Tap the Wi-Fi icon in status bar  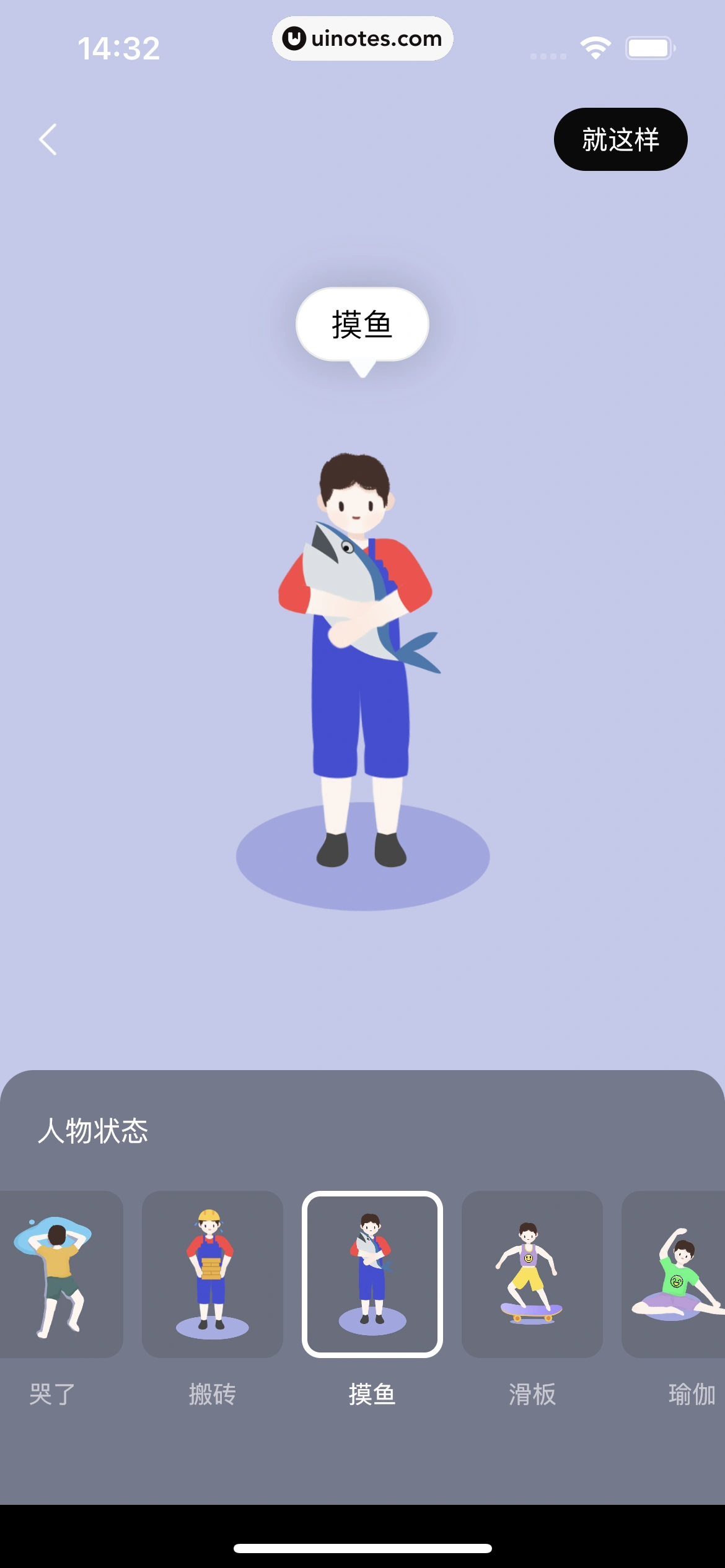(595, 46)
